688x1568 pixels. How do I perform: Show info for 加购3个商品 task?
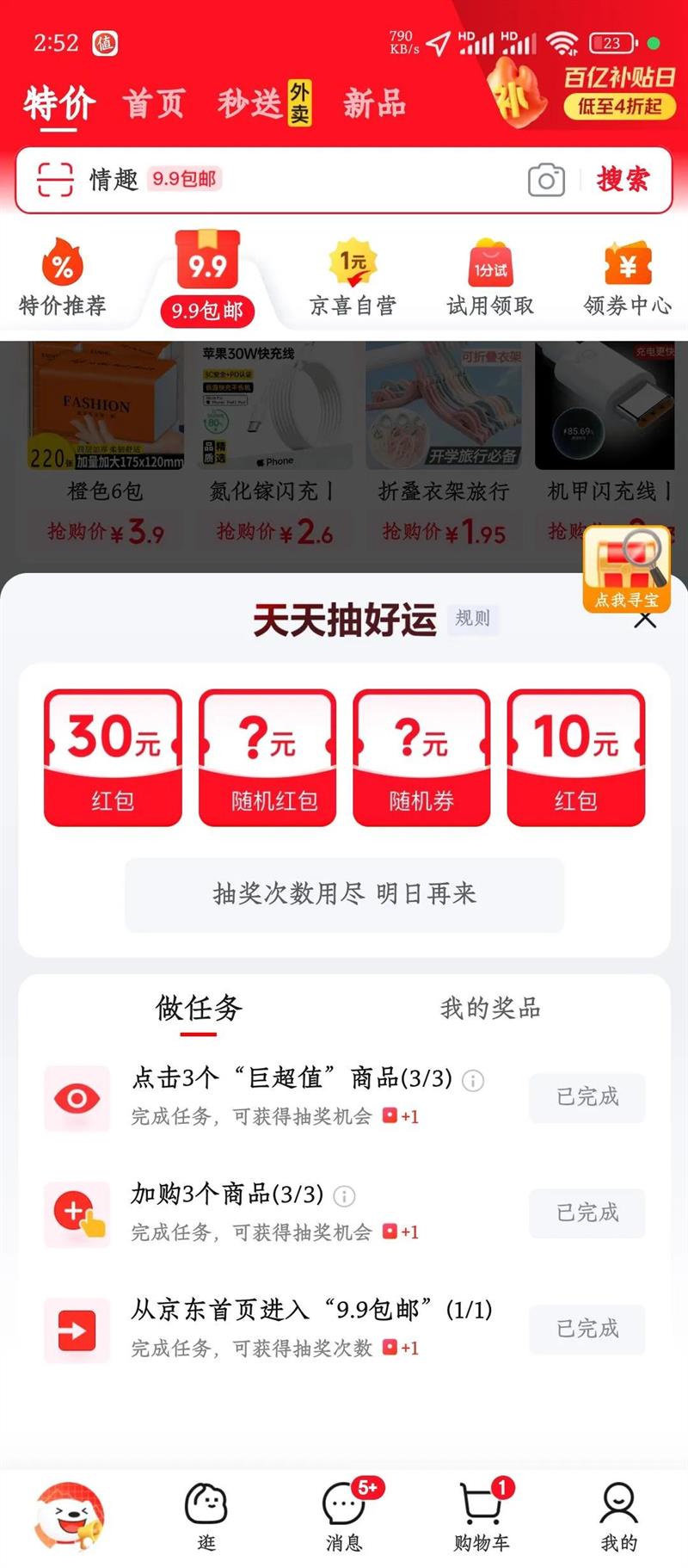click(x=344, y=1196)
